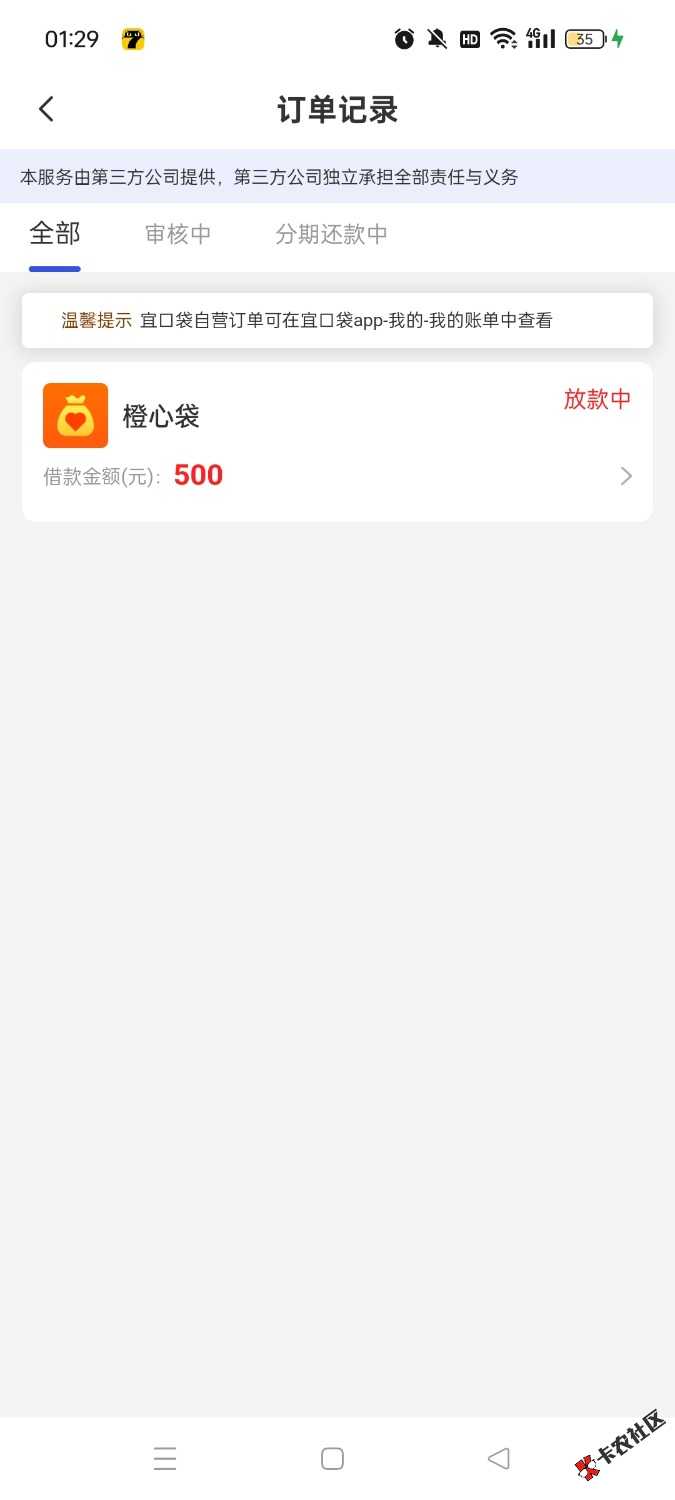Open the system recent apps menu
675x1500 pixels.
click(x=165, y=1459)
